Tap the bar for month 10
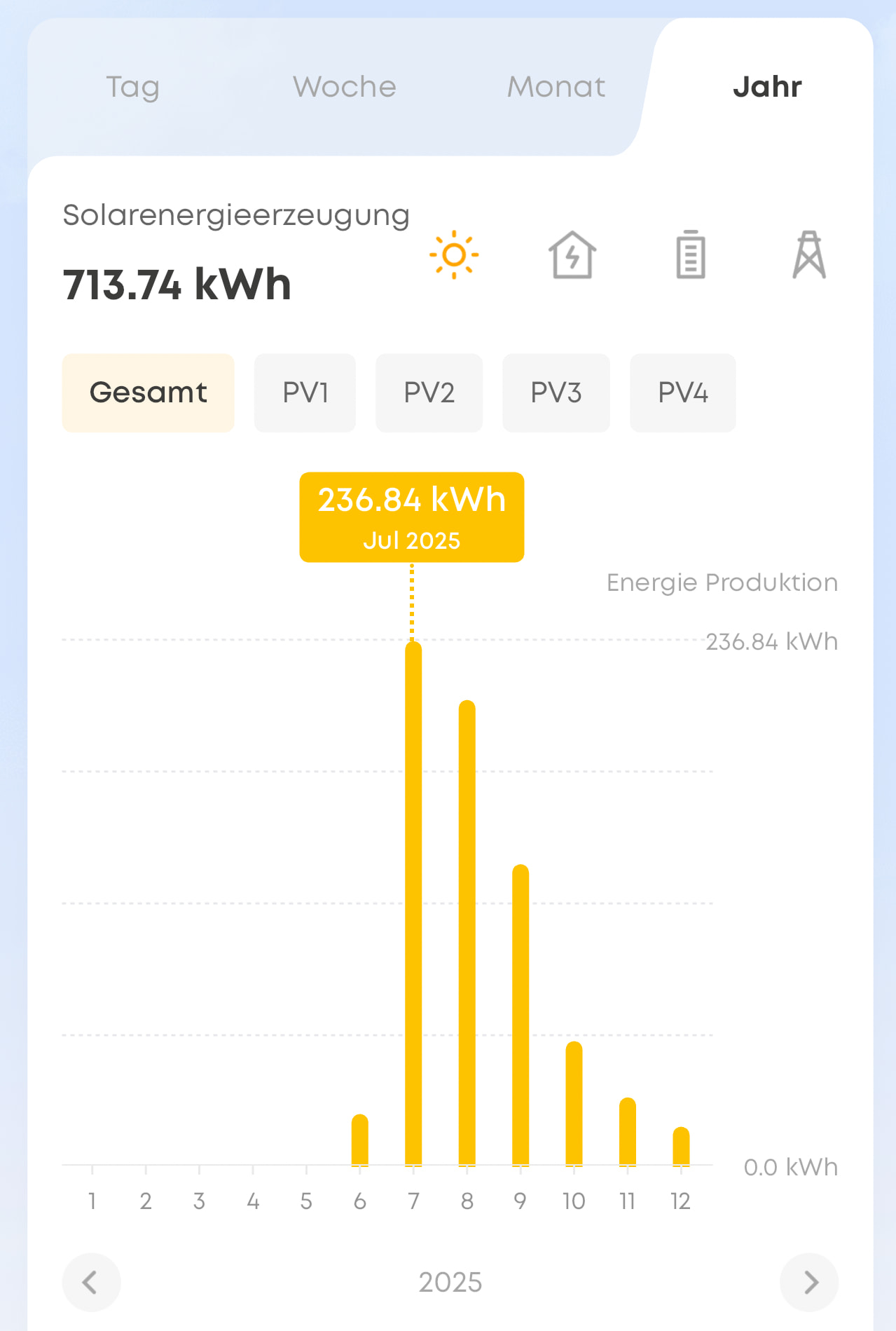This screenshot has width=896, height=1331. (574, 1103)
